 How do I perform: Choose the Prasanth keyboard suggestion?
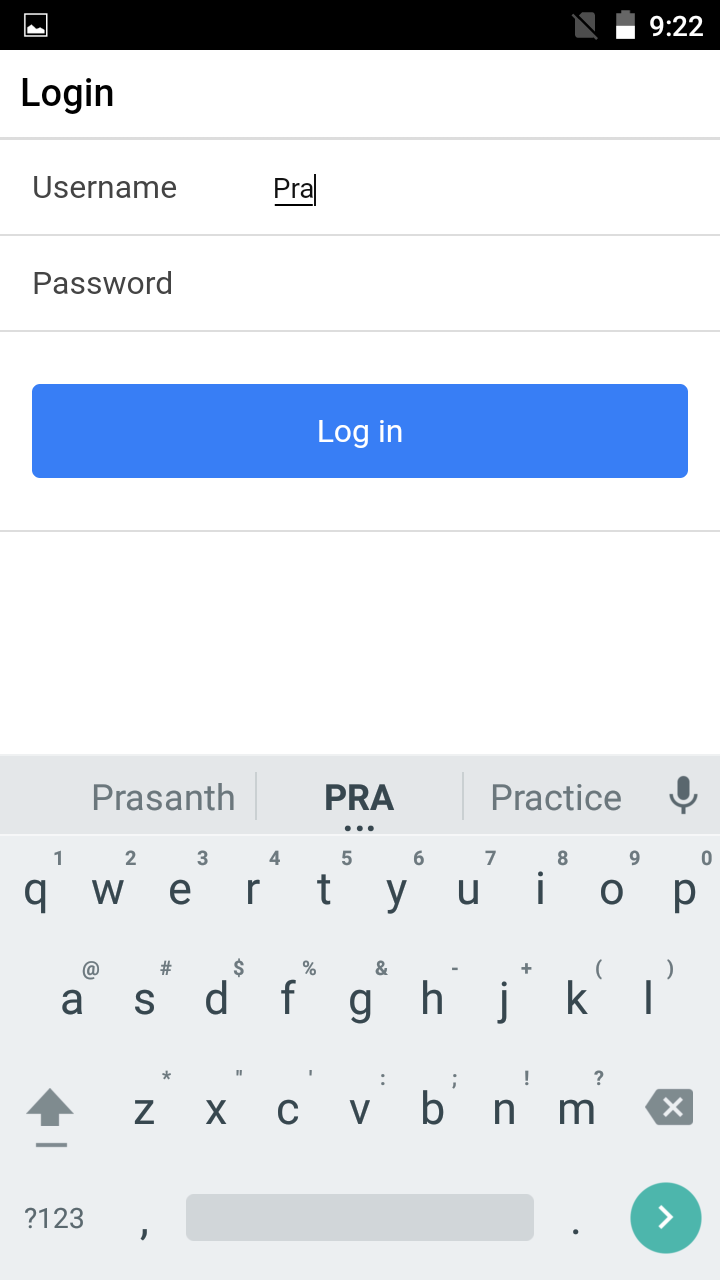pyautogui.click(x=163, y=797)
